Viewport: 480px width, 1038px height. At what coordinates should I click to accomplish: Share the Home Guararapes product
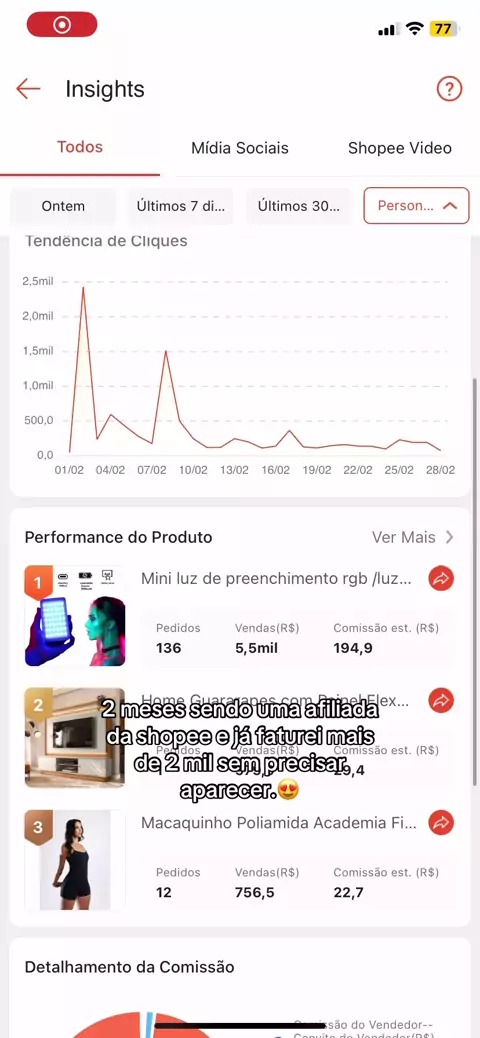(x=441, y=700)
